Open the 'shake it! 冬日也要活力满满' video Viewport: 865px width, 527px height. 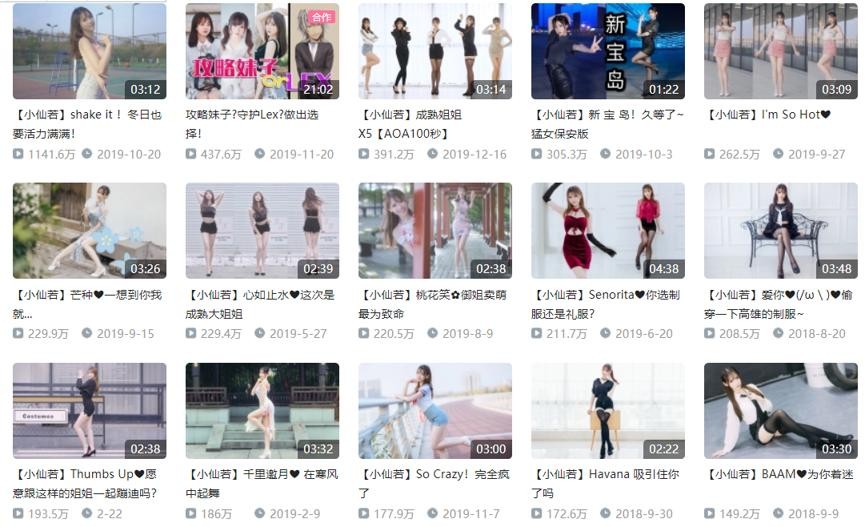coord(89,50)
